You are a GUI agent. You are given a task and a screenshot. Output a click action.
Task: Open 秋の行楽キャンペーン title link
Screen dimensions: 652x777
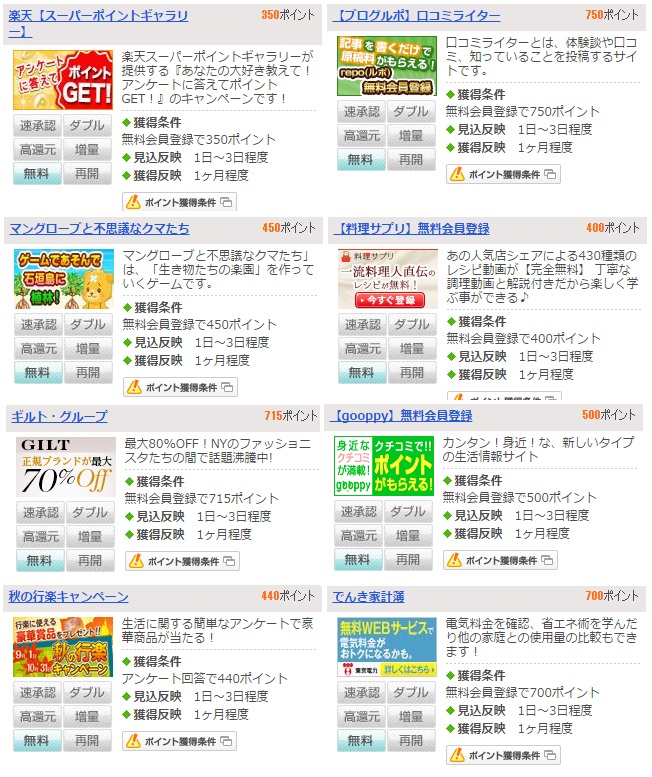[x=69, y=597]
